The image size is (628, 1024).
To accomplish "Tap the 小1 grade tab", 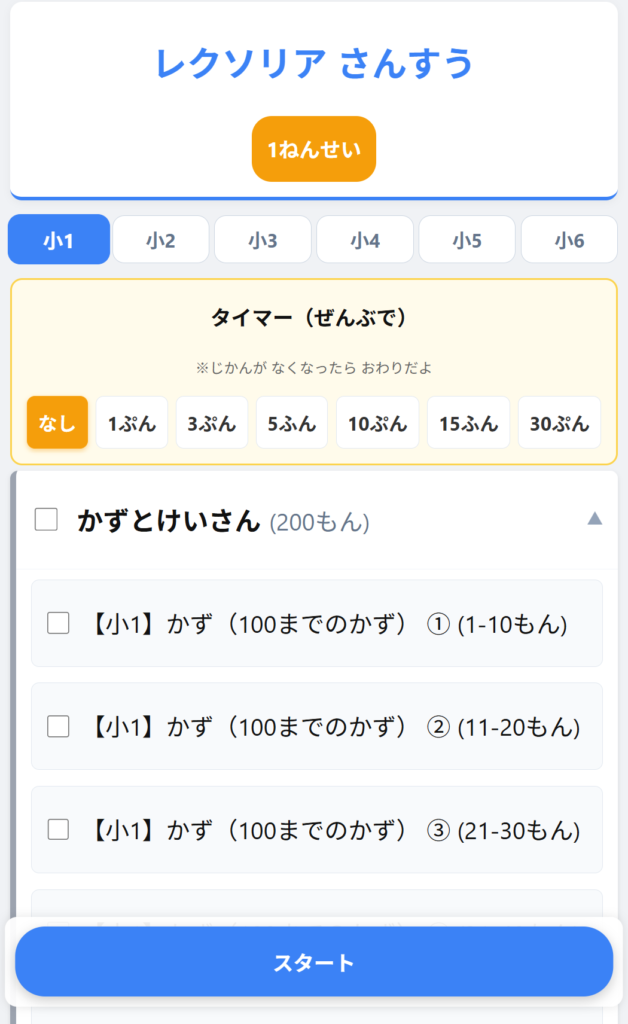I will 59,240.
